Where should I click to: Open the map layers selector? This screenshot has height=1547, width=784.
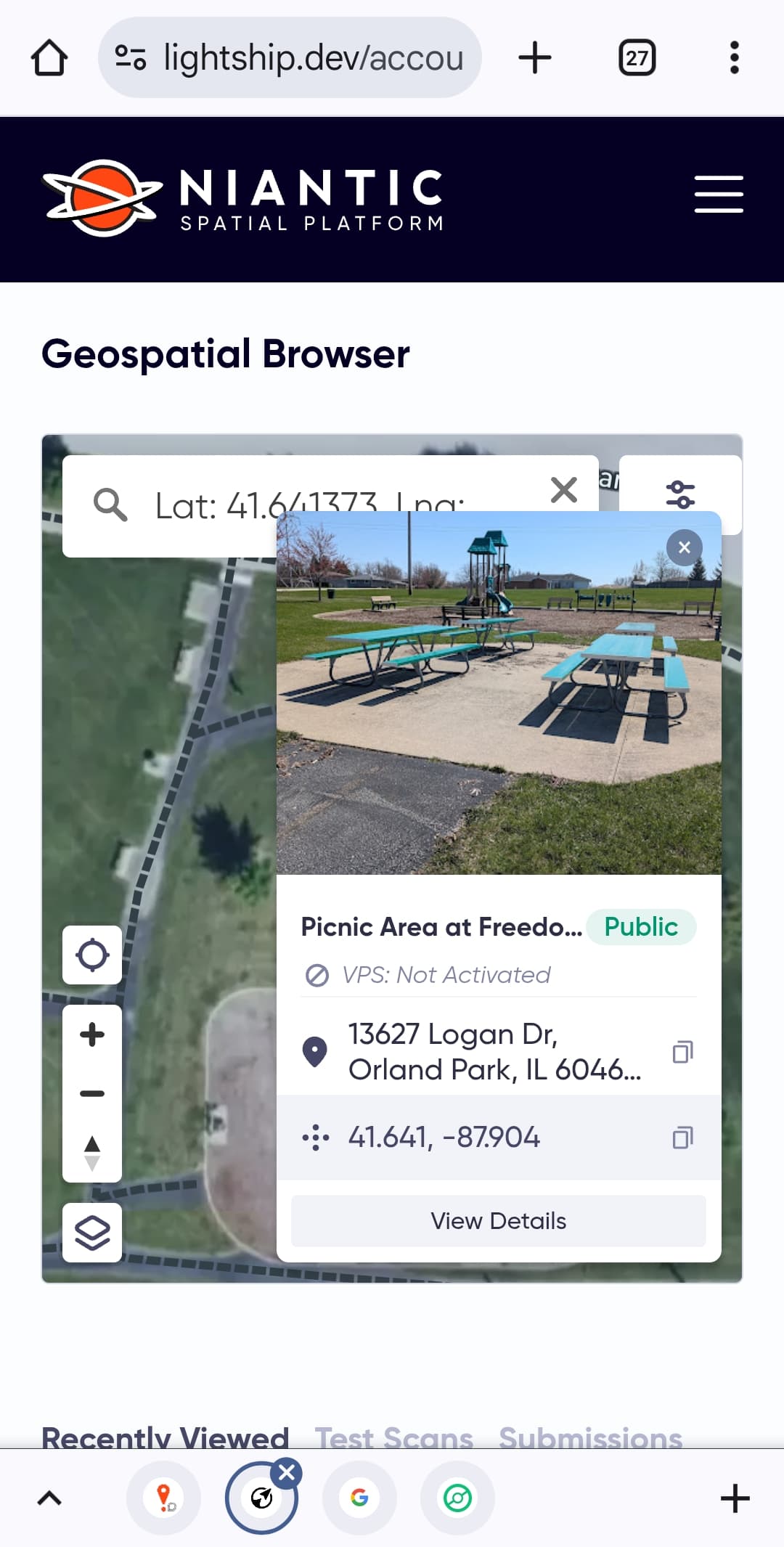[x=92, y=1233]
